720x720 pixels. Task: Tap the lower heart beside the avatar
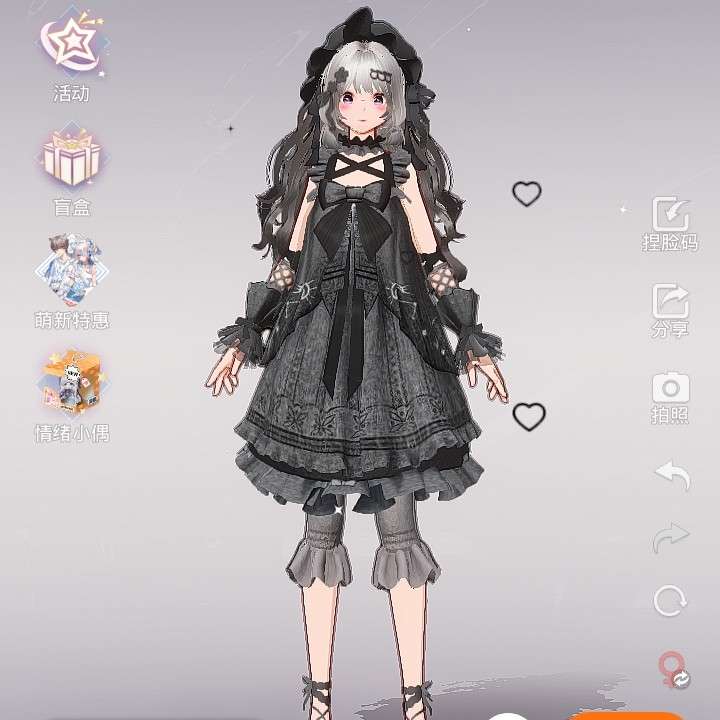coord(528,416)
